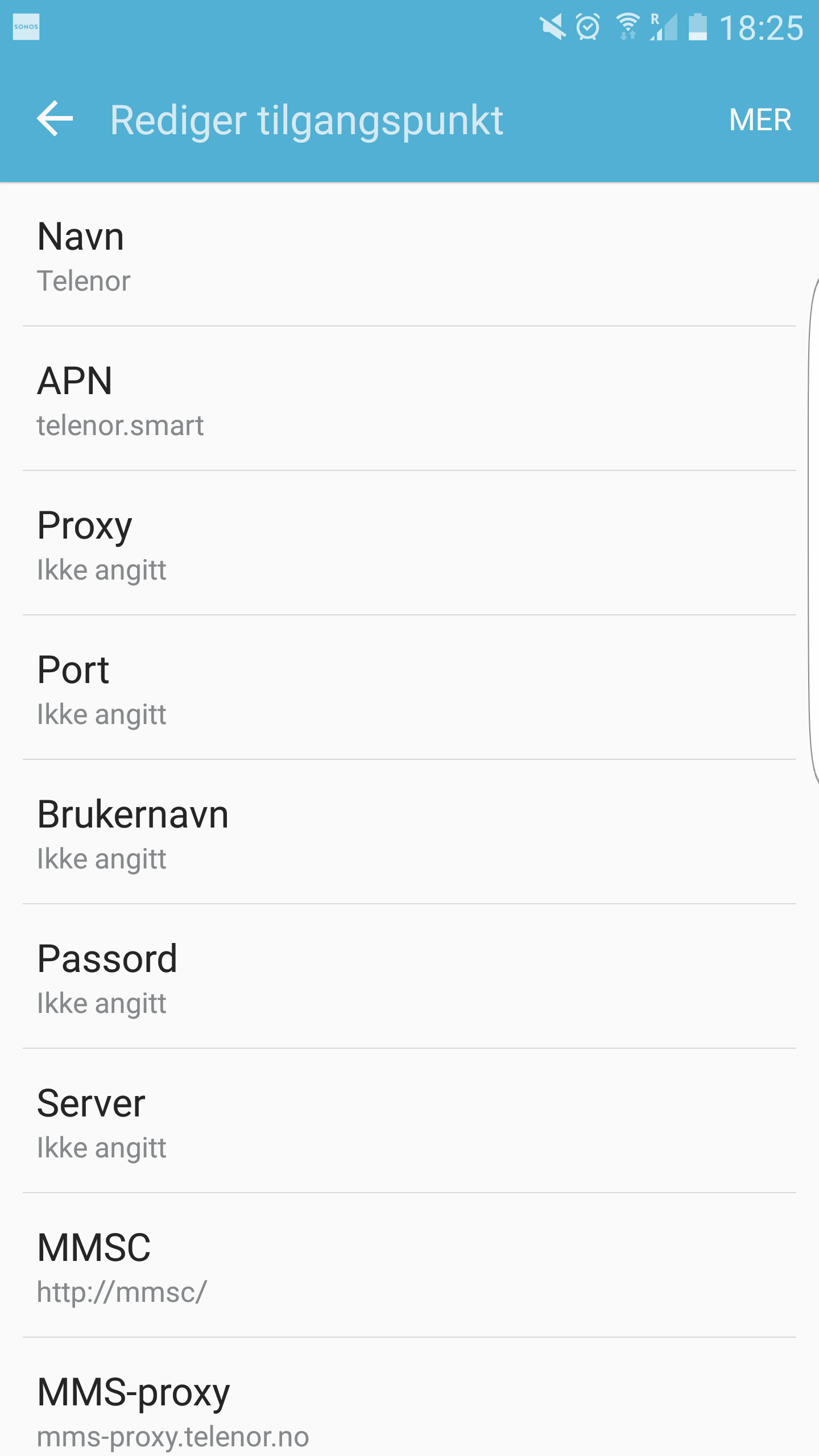Open the MER options menu
The height and width of the screenshot is (1456, 819).
760,120
